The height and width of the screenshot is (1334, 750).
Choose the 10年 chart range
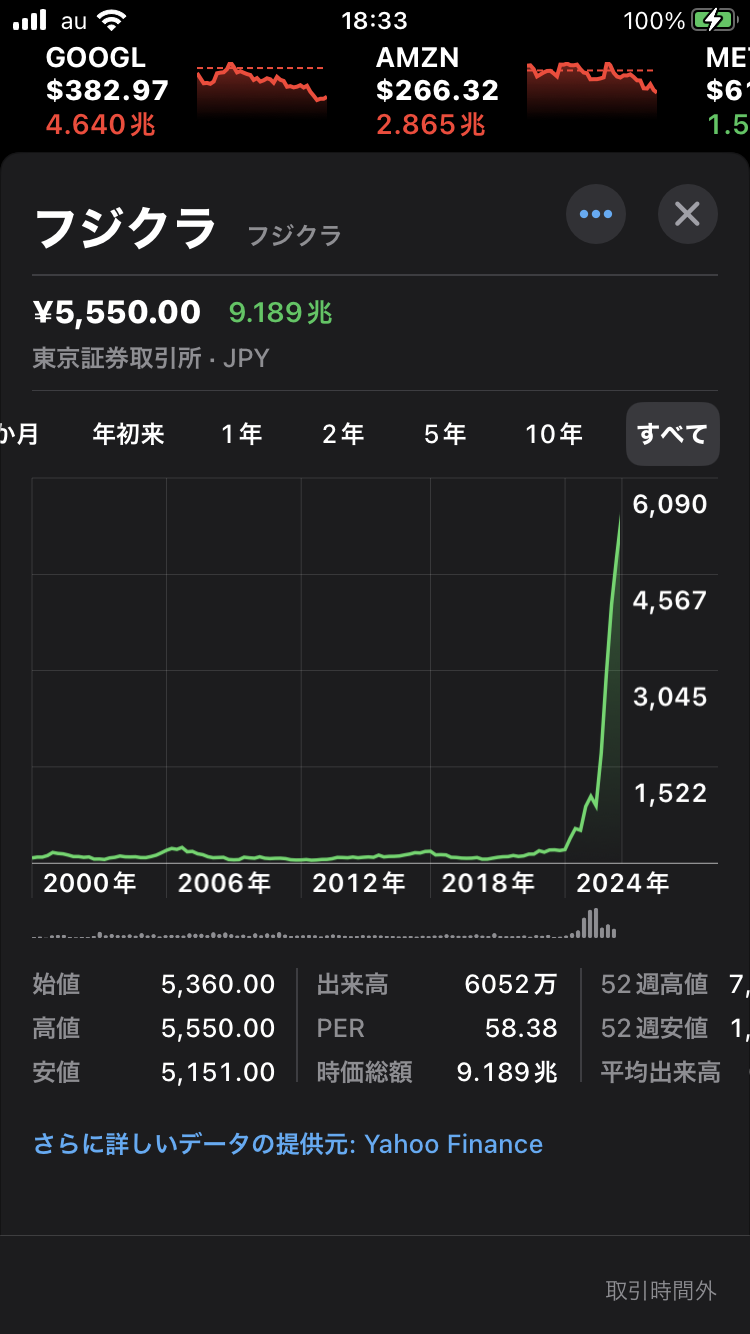click(x=554, y=434)
